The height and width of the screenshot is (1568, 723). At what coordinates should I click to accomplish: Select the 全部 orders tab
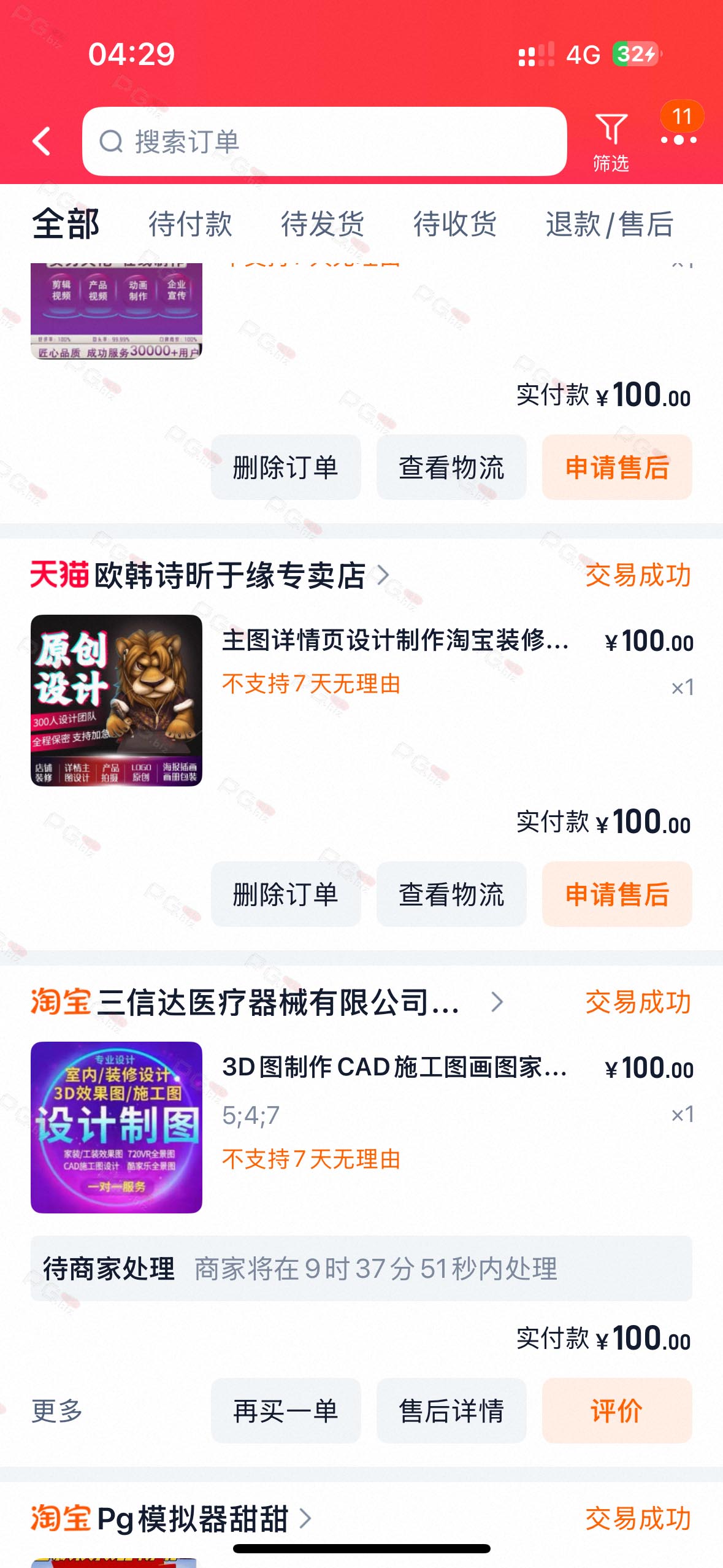point(66,224)
